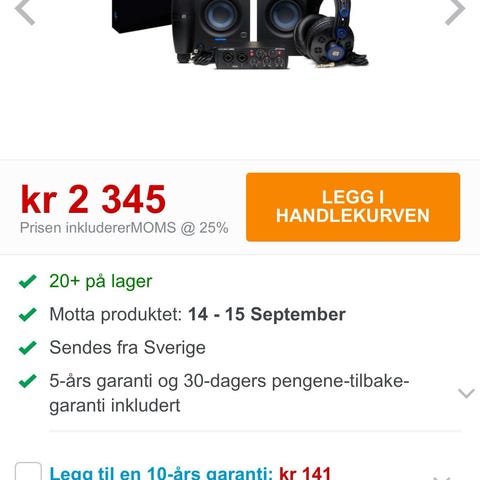Show the previous product image
The image size is (480, 480).
[25, 11]
